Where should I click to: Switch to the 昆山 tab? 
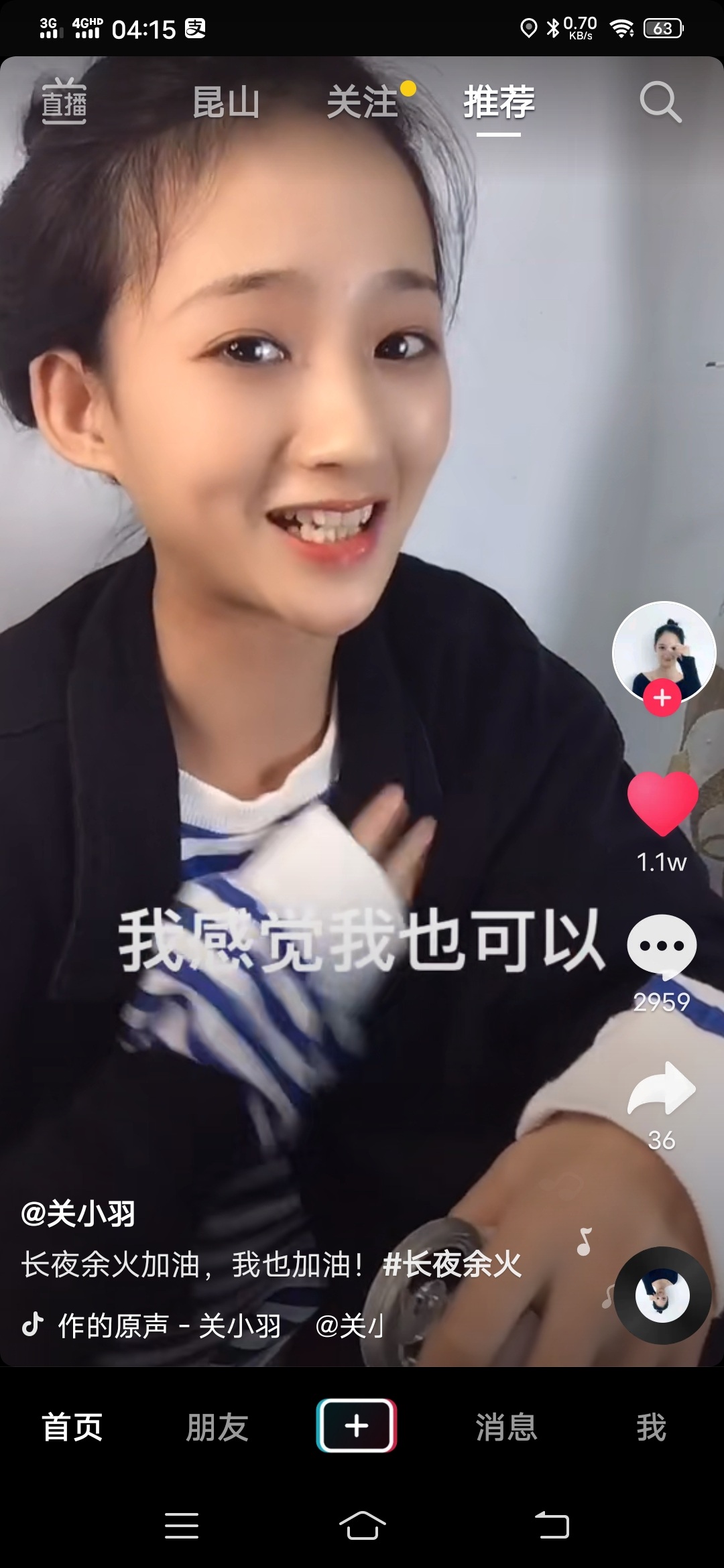click(x=226, y=103)
